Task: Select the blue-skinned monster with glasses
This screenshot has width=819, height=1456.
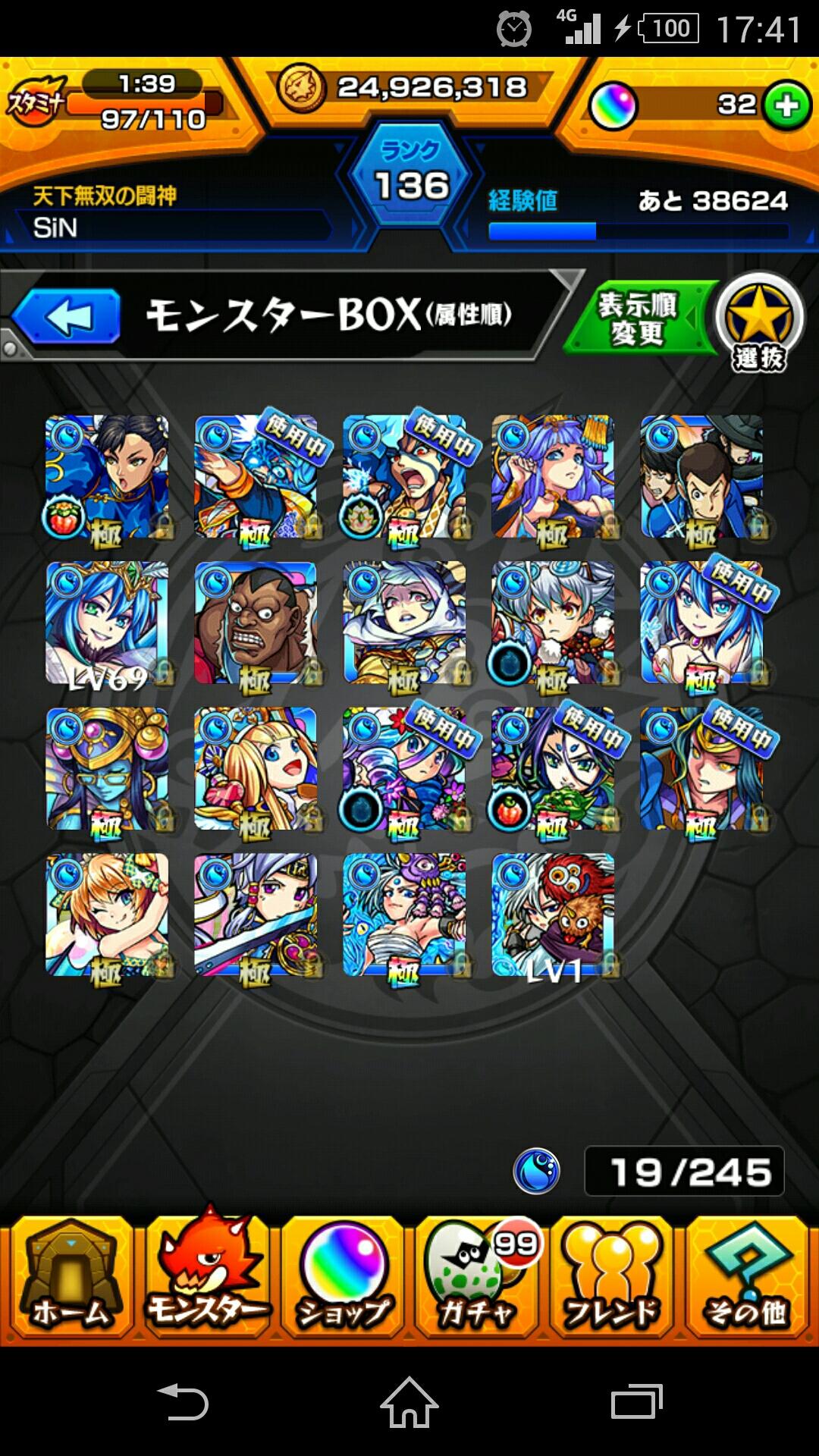Action: click(107, 770)
